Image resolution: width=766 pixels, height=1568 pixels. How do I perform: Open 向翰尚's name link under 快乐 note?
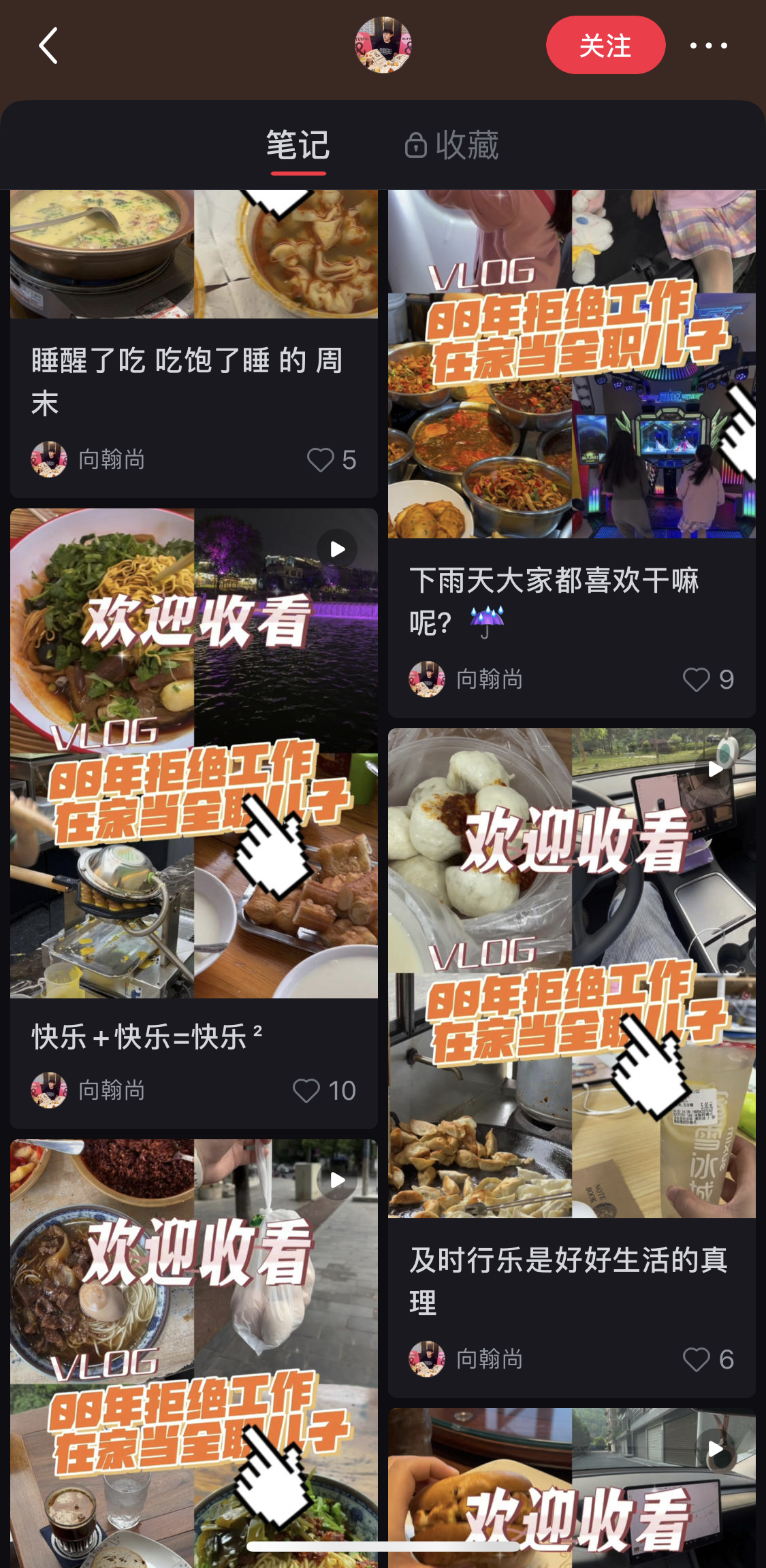(x=113, y=1091)
